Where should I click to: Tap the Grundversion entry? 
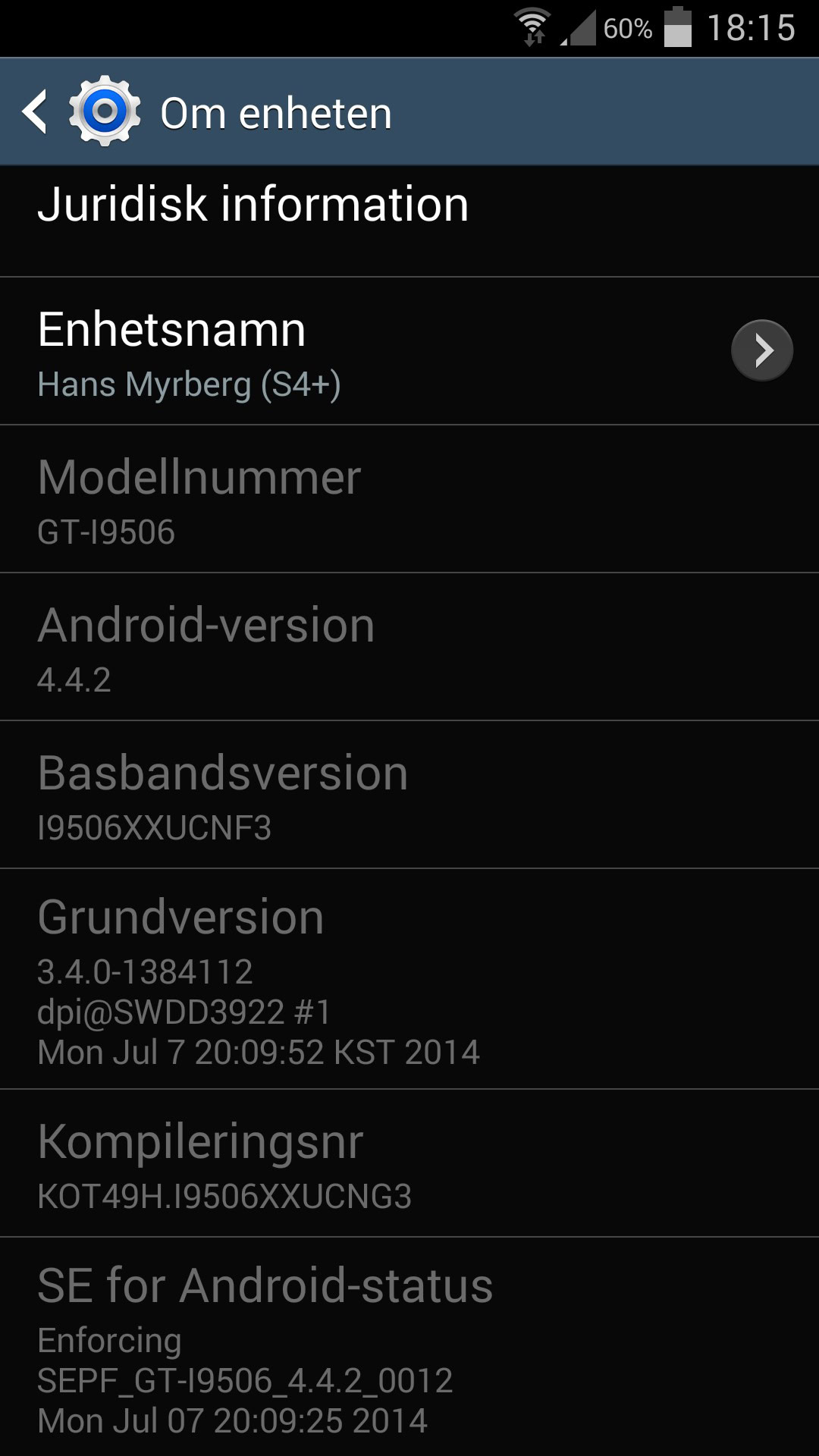click(409, 979)
